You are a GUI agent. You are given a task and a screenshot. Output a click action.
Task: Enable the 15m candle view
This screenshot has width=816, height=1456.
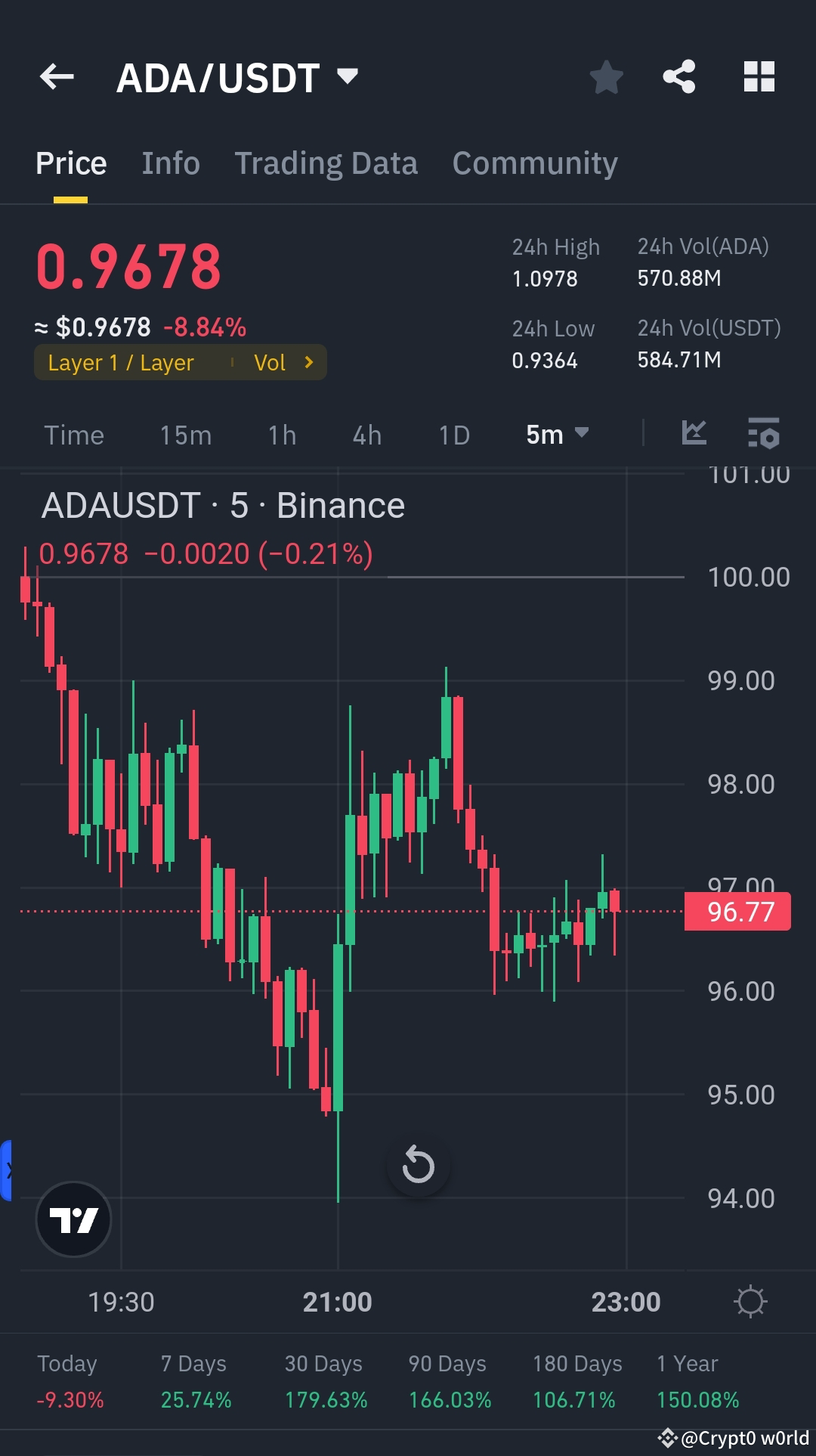184,434
